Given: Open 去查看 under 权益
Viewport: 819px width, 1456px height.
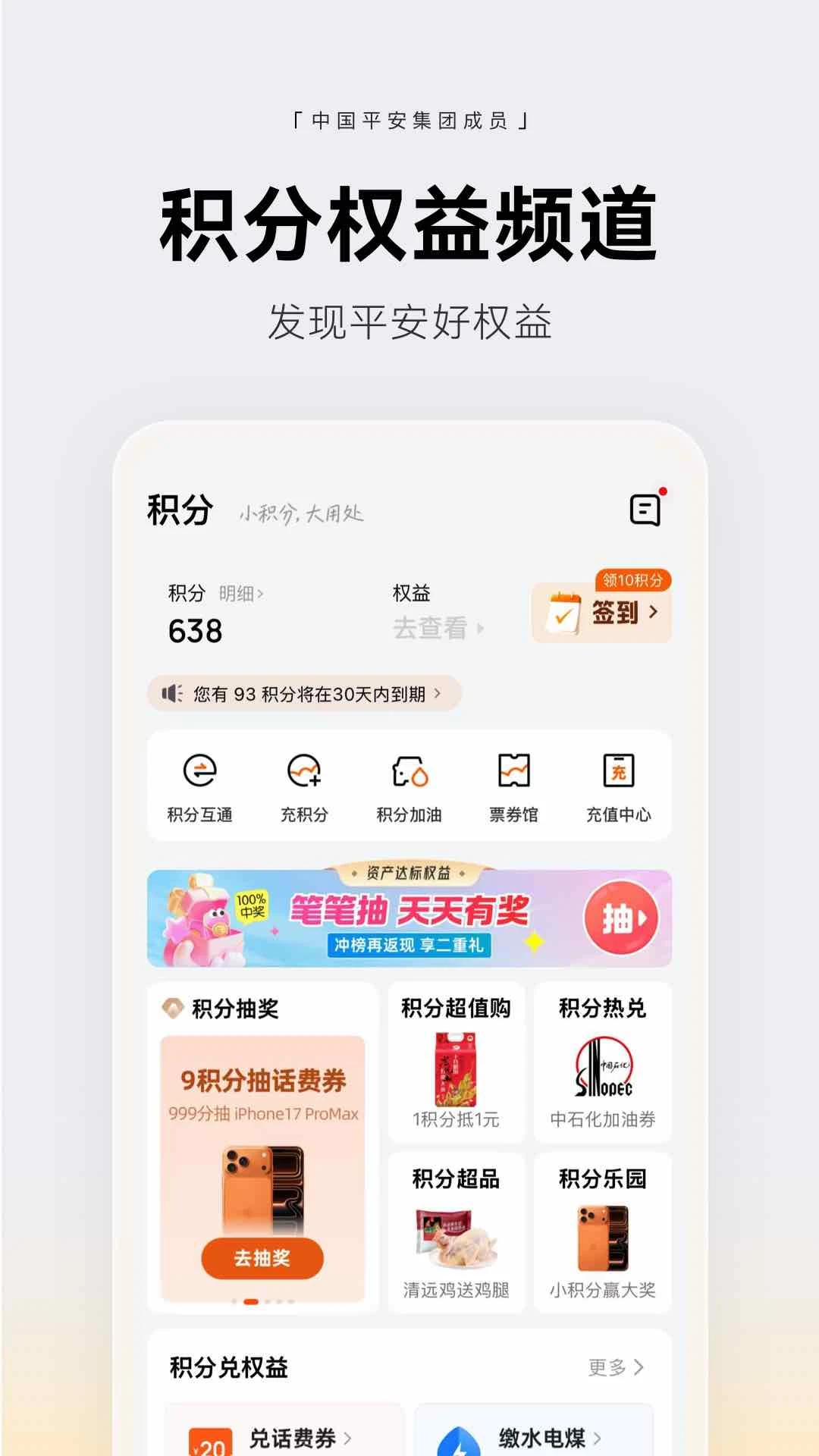Looking at the screenshot, I should pyautogui.click(x=431, y=629).
